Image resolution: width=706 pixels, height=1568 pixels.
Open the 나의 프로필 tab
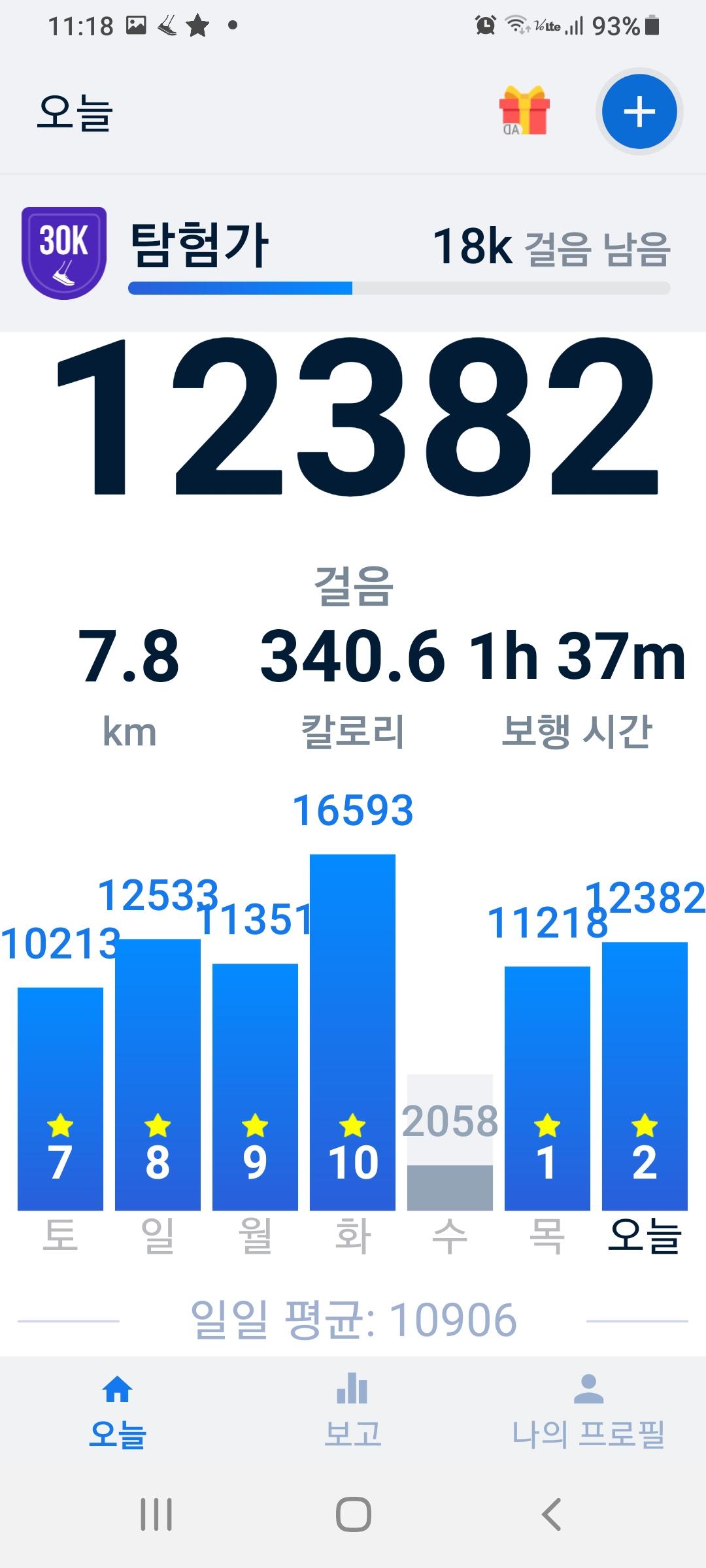[x=588, y=1411]
